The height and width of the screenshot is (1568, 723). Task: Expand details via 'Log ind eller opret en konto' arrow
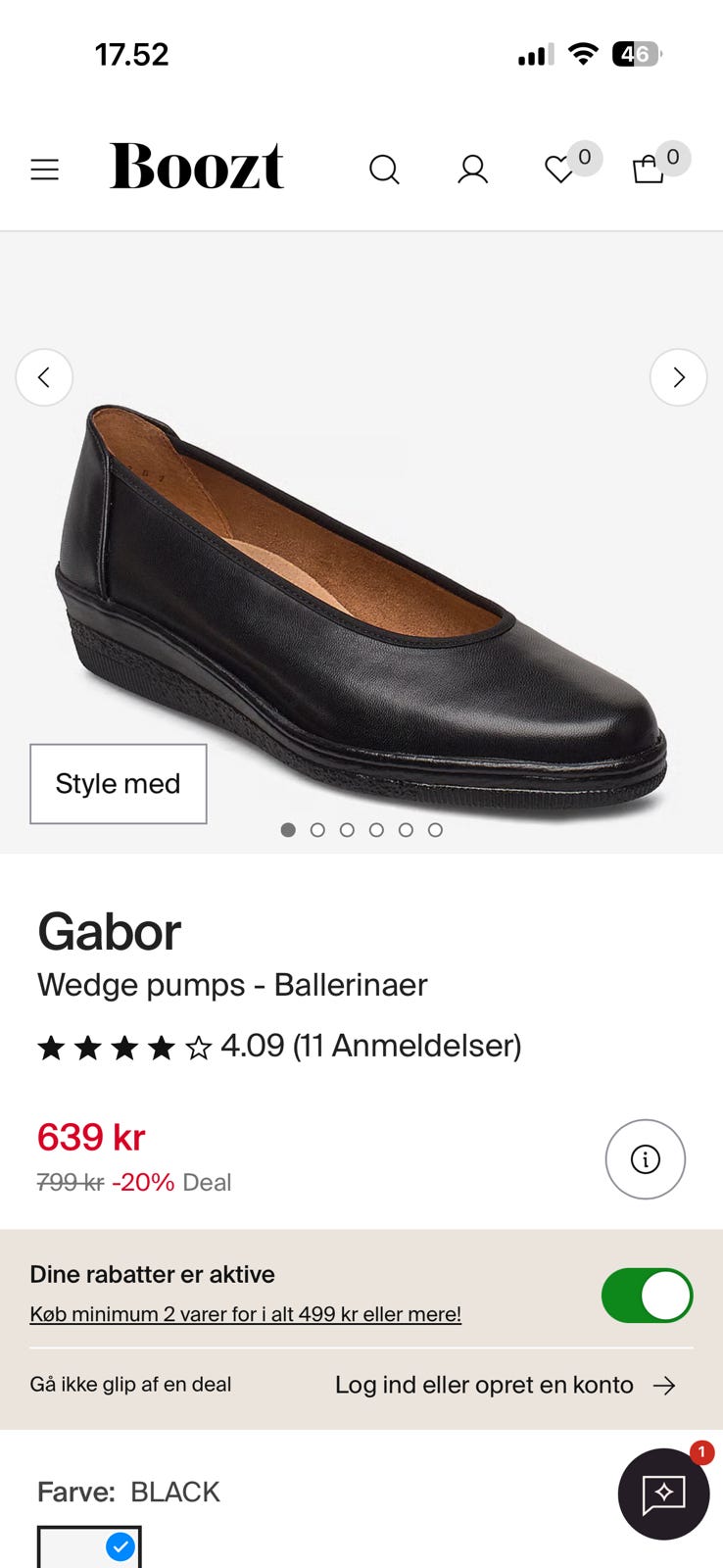(x=665, y=1385)
